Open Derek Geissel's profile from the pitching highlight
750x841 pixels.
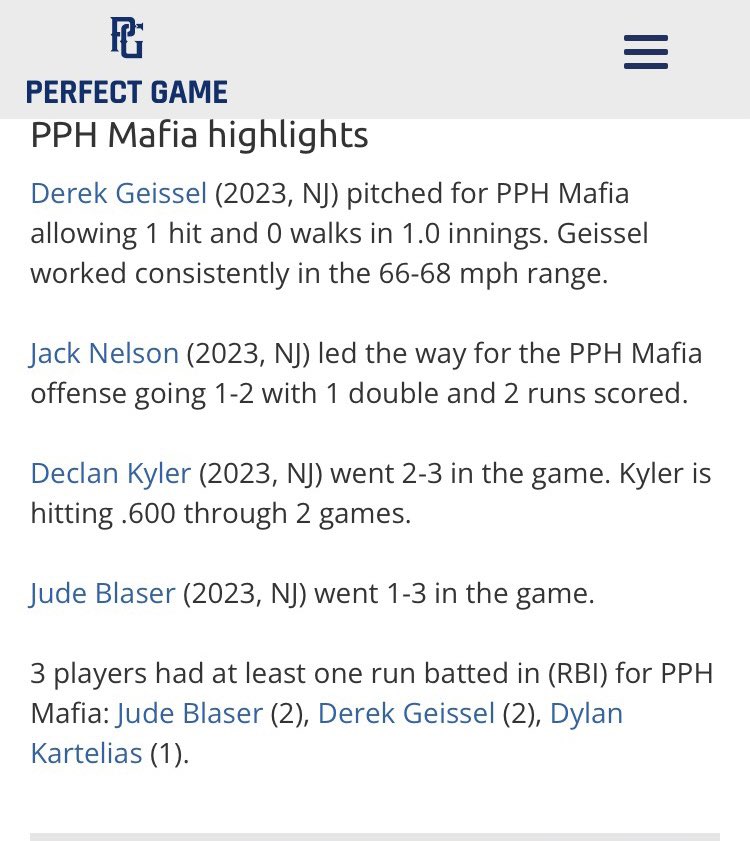118,193
